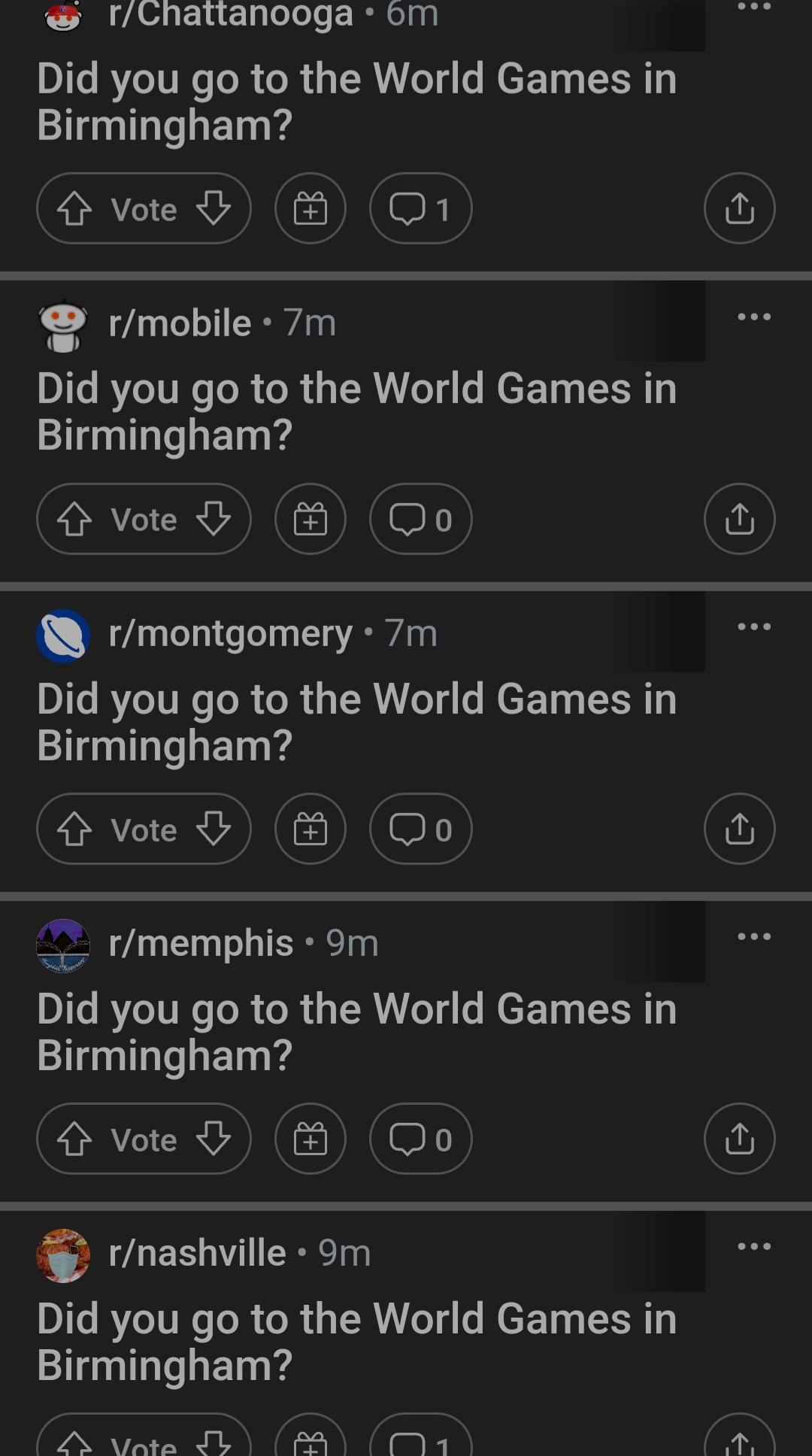Visit the r/nashville subreddit
The width and height of the screenshot is (812, 1456).
197,1253
